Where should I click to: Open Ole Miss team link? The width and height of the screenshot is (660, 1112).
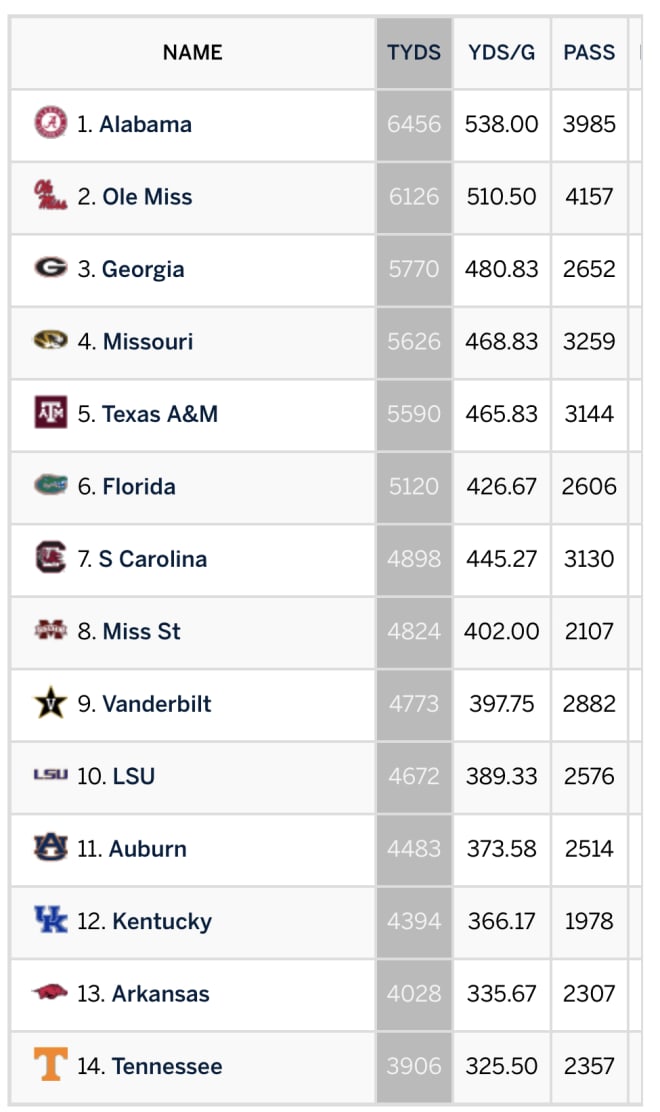point(147,196)
